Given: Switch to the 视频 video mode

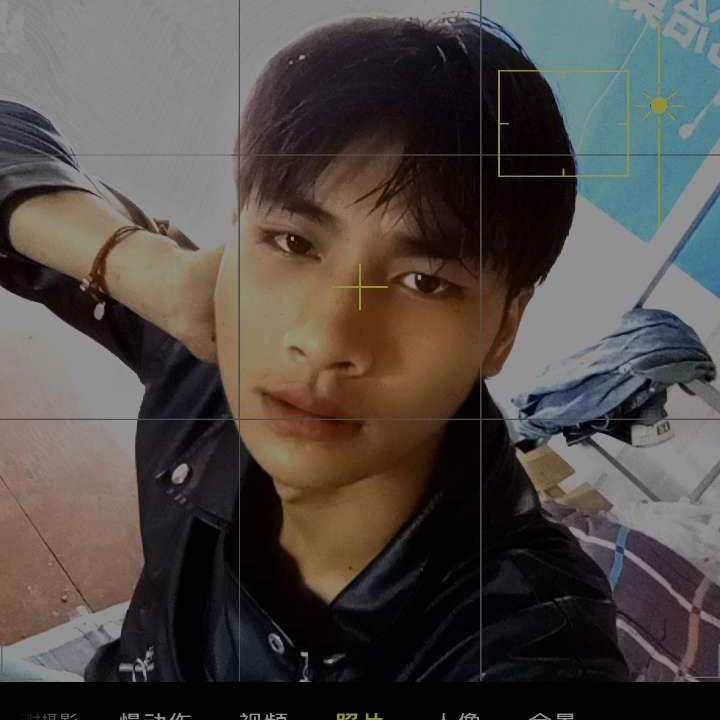Looking at the screenshot, I should [263, 715].
